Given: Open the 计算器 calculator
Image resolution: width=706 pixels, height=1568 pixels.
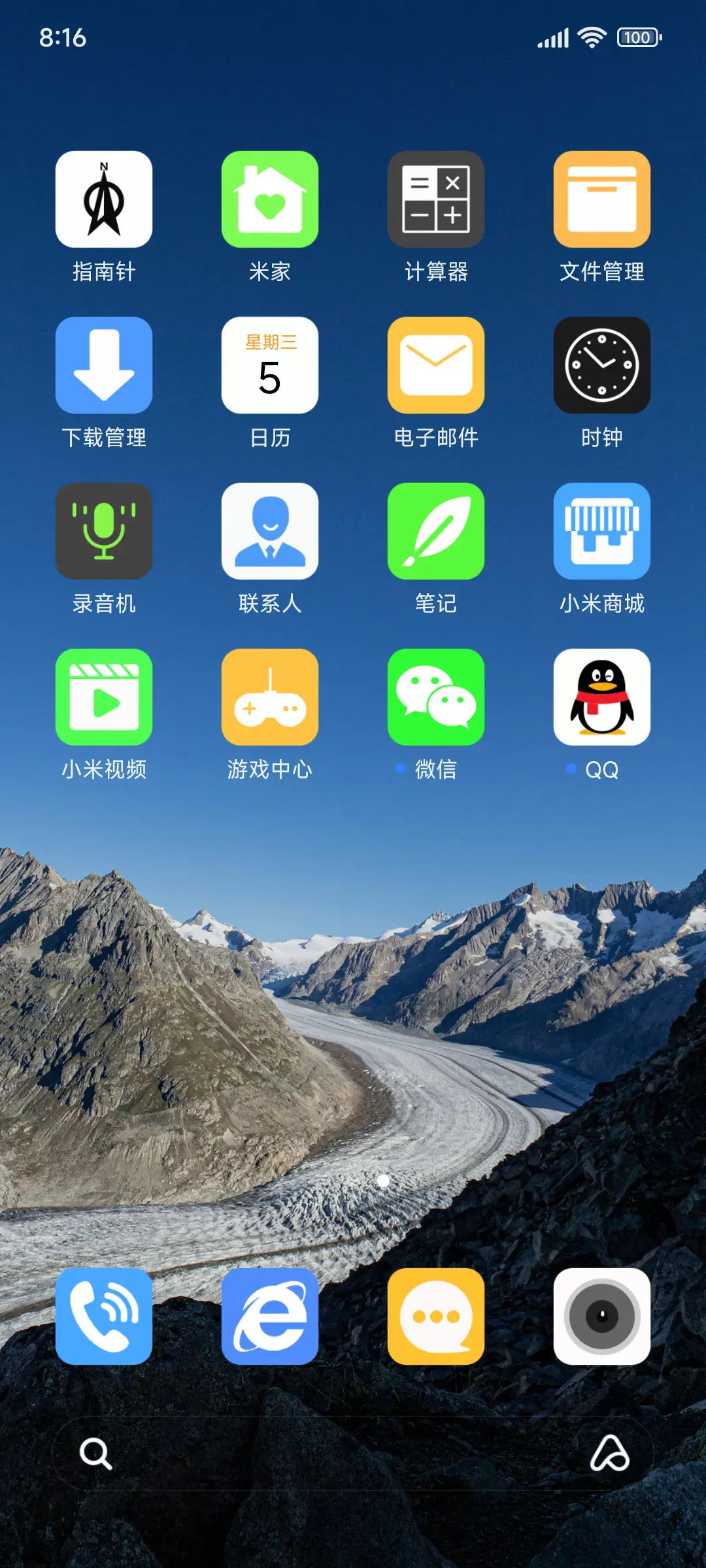Looking at the screenshot, I should 436,199.
